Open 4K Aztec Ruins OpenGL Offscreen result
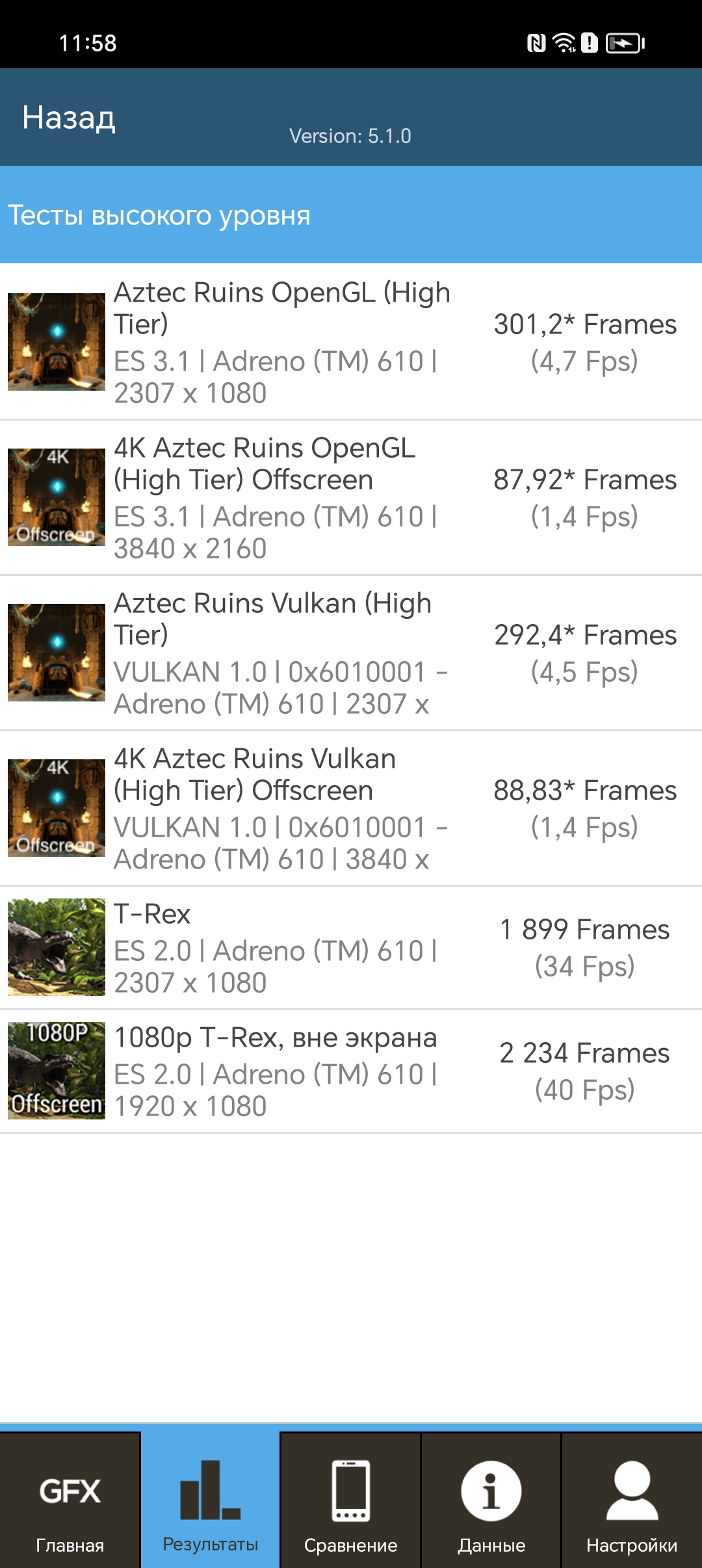 point(351,498)
